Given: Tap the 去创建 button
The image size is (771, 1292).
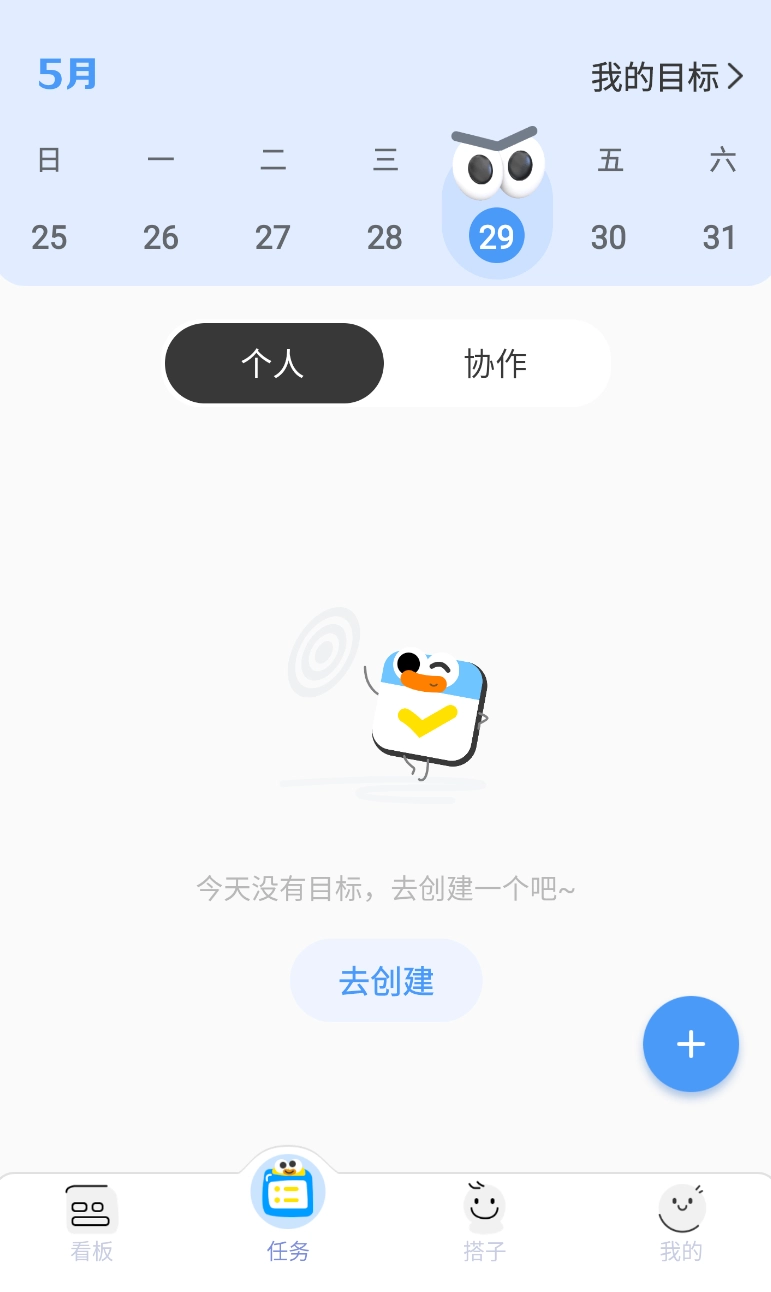Looking at the screenshot, I should point(386,981).
